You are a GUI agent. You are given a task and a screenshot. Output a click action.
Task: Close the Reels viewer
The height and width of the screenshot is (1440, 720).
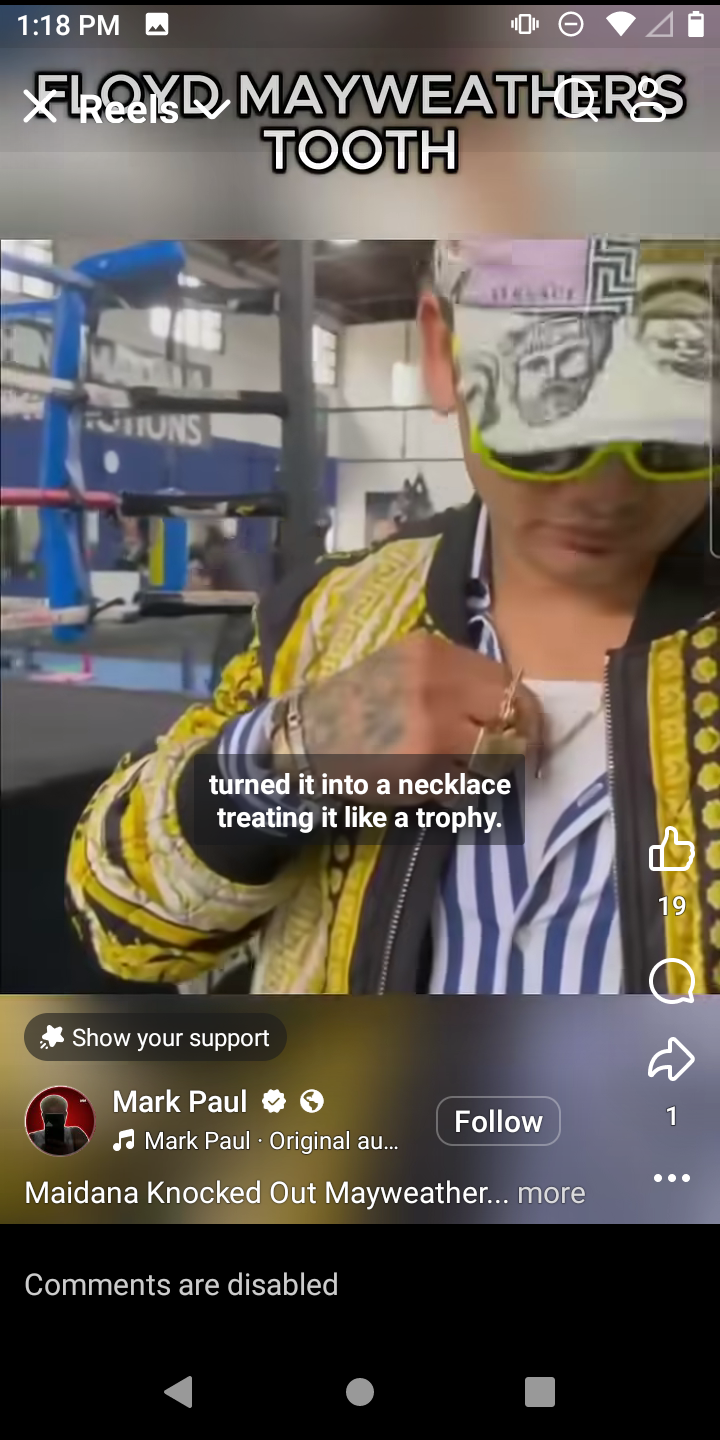point(40,107)
